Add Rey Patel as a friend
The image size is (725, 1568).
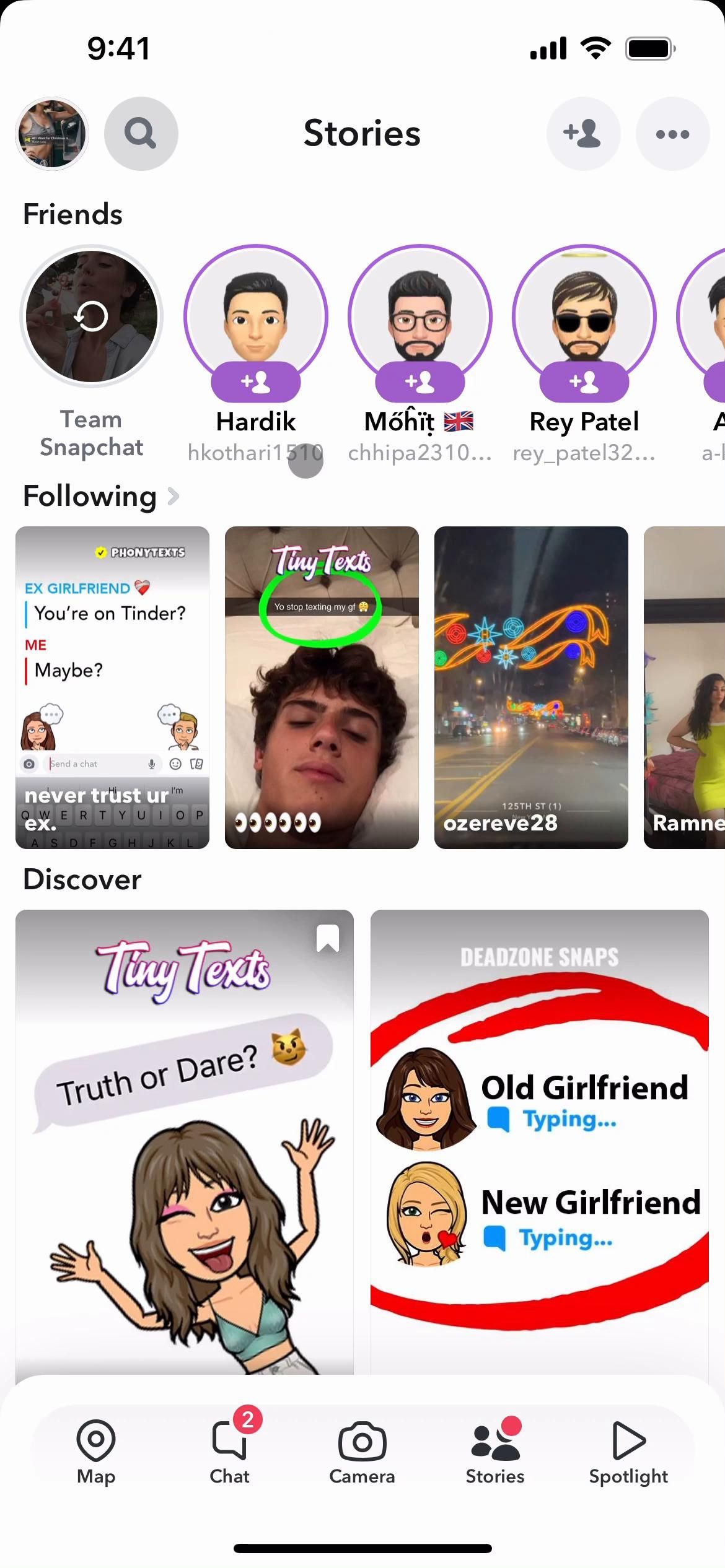coord(584,382)
